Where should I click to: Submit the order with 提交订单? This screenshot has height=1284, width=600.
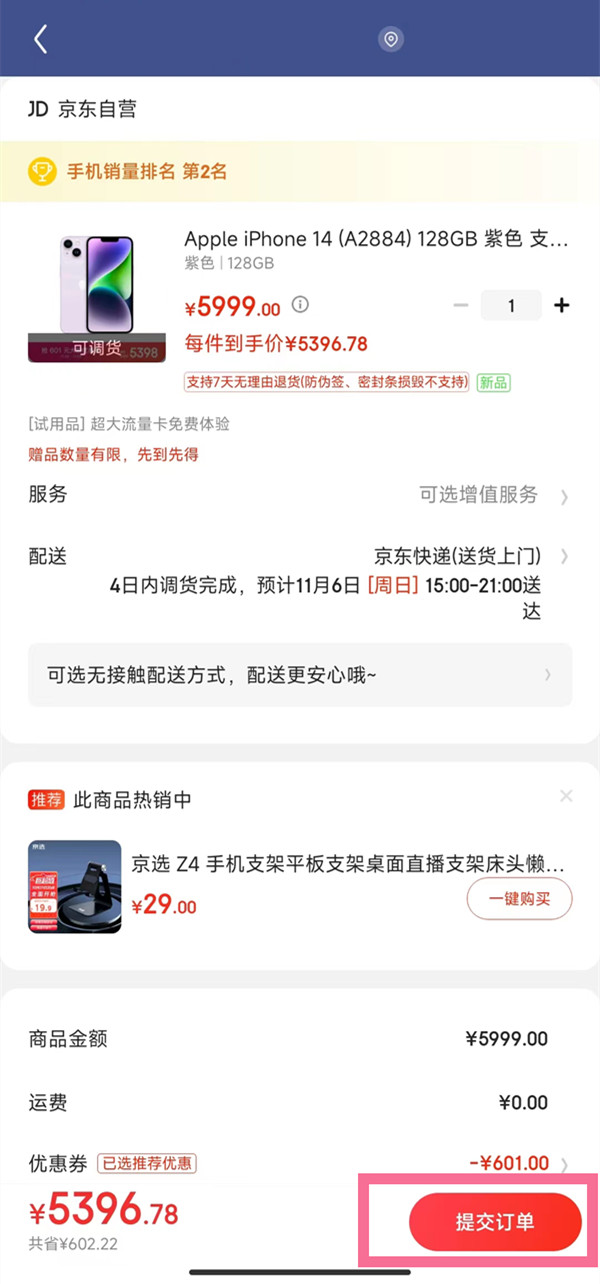[x=495, y=1222]
